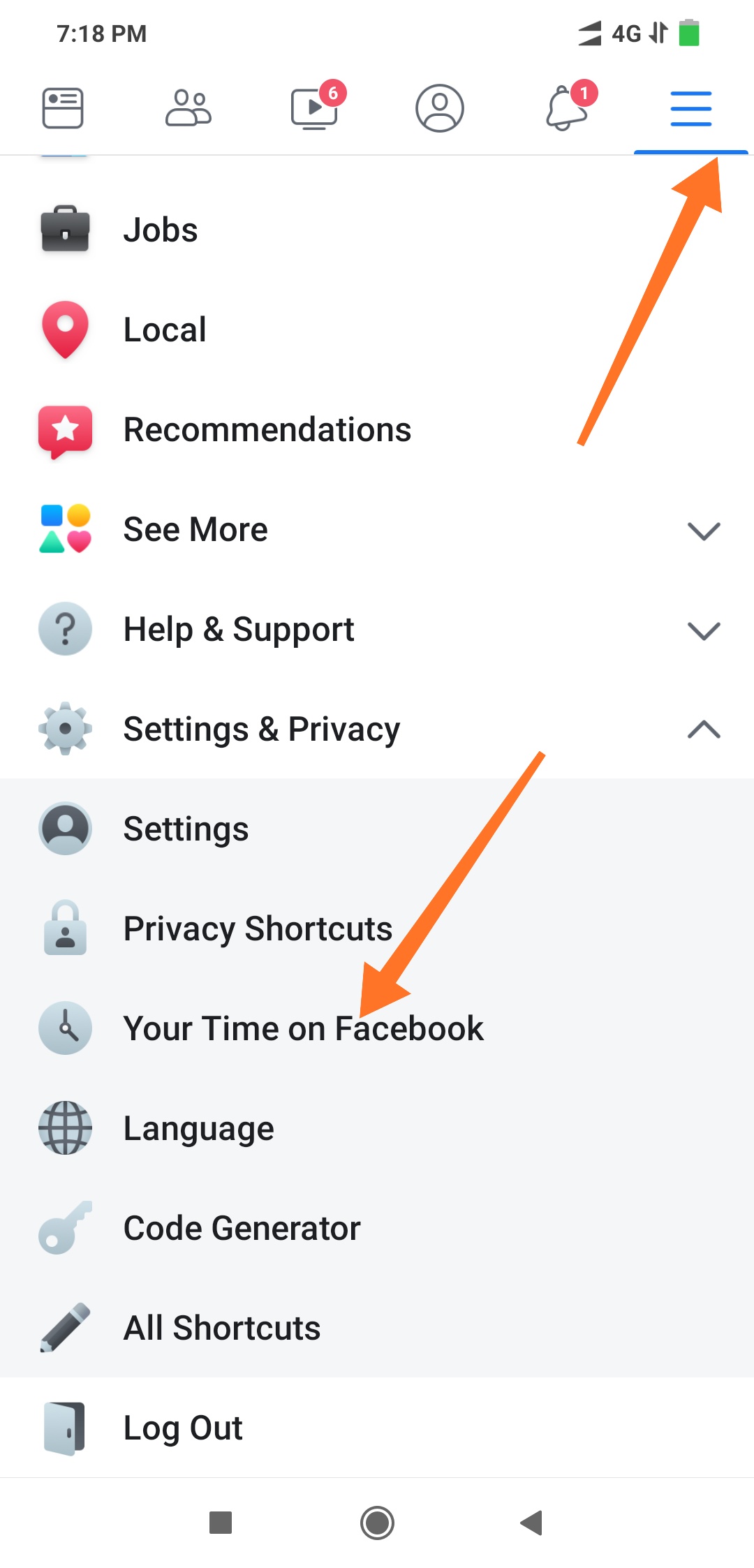The image size is (754, 1568).
Task: Open Jobs
Action: (x=161, y=230)
